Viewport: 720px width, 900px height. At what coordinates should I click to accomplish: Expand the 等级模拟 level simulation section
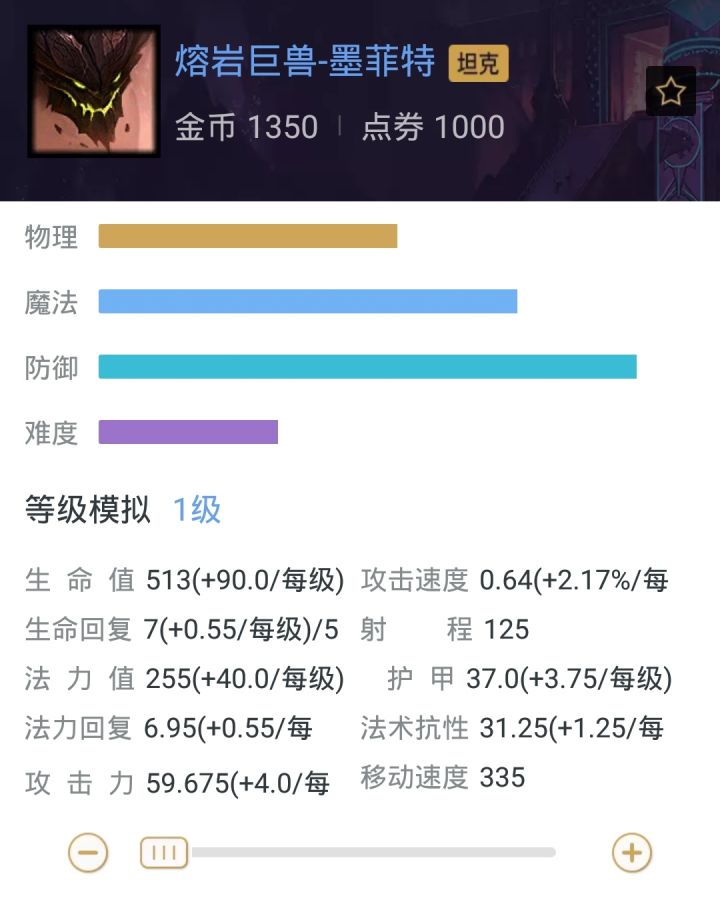88,510
